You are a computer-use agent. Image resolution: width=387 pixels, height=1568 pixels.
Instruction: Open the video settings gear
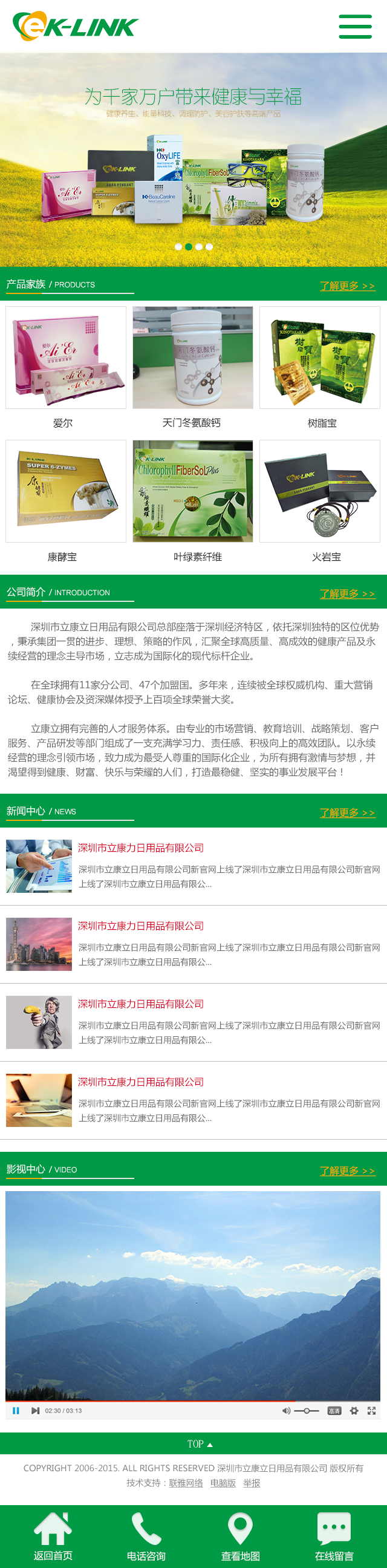click(354, 1410)
